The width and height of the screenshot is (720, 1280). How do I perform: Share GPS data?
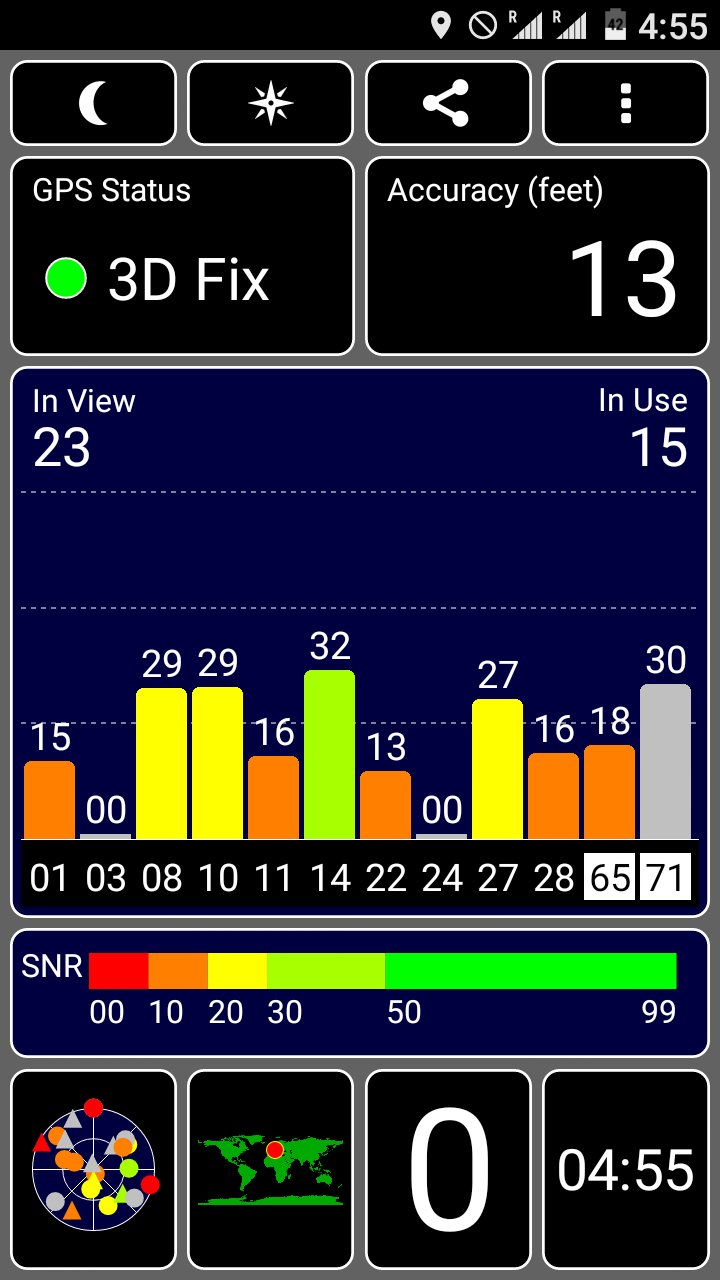(x=448, y=103)
